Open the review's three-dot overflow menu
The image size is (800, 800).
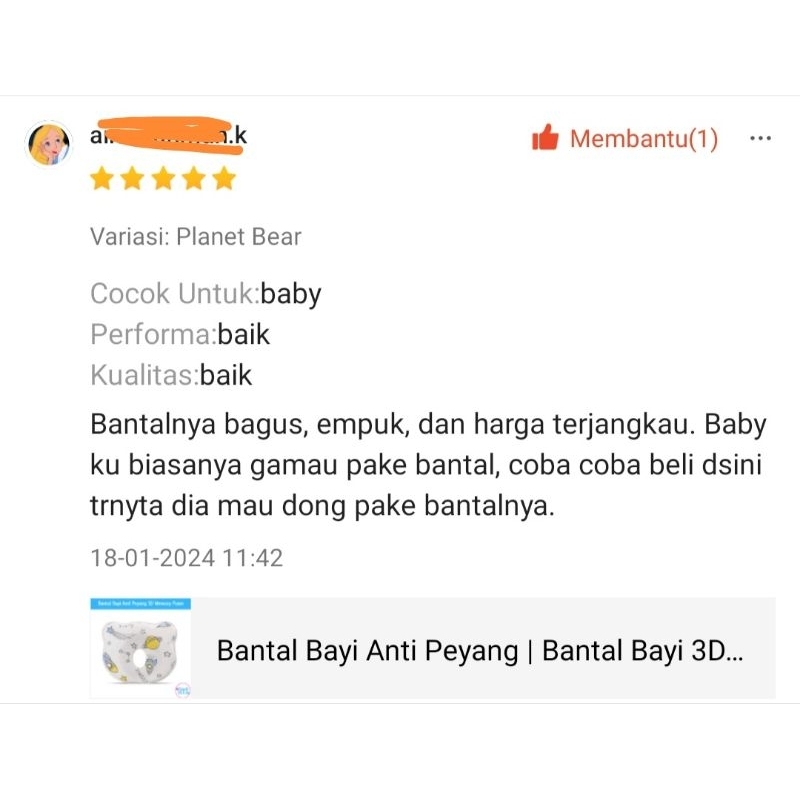click(760, 139)
